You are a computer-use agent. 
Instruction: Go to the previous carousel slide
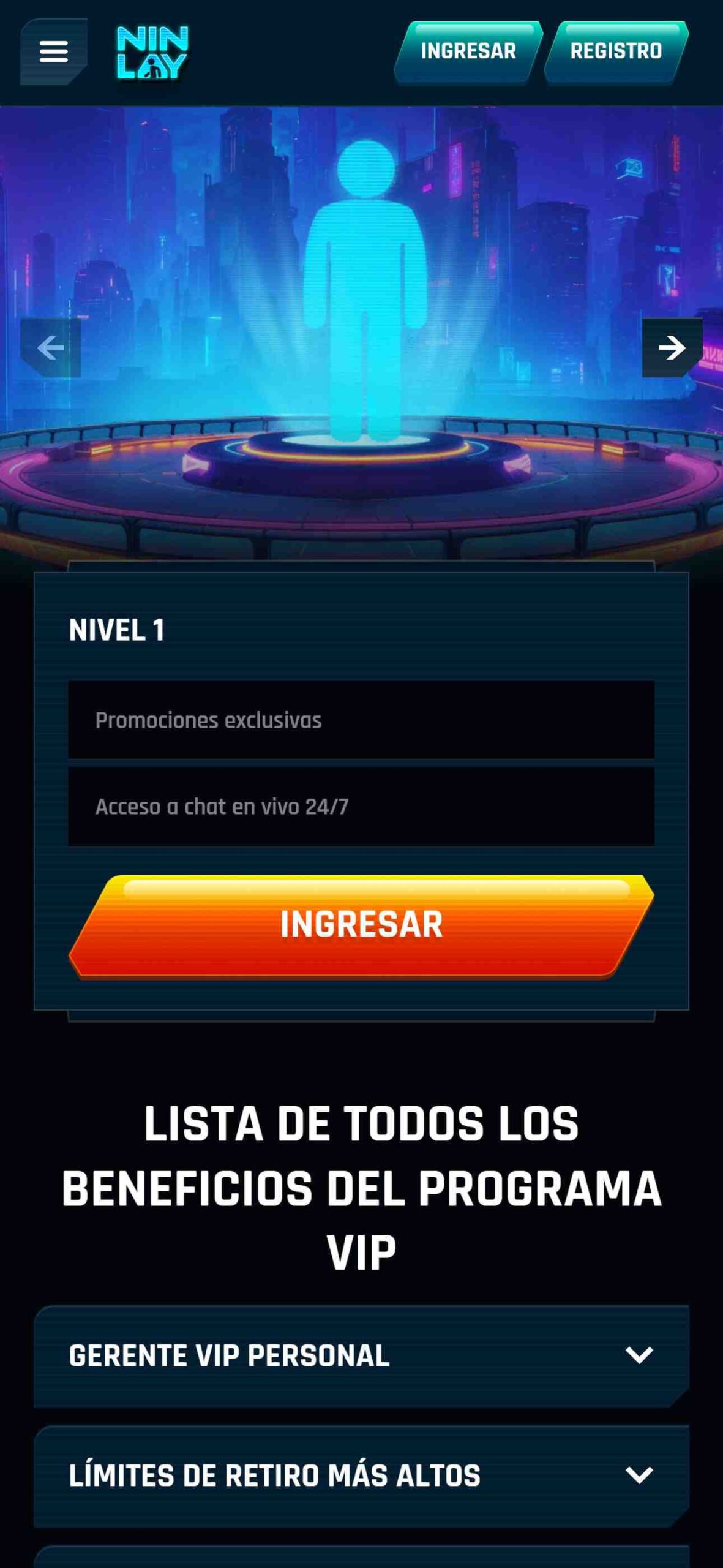click(51, 348)
